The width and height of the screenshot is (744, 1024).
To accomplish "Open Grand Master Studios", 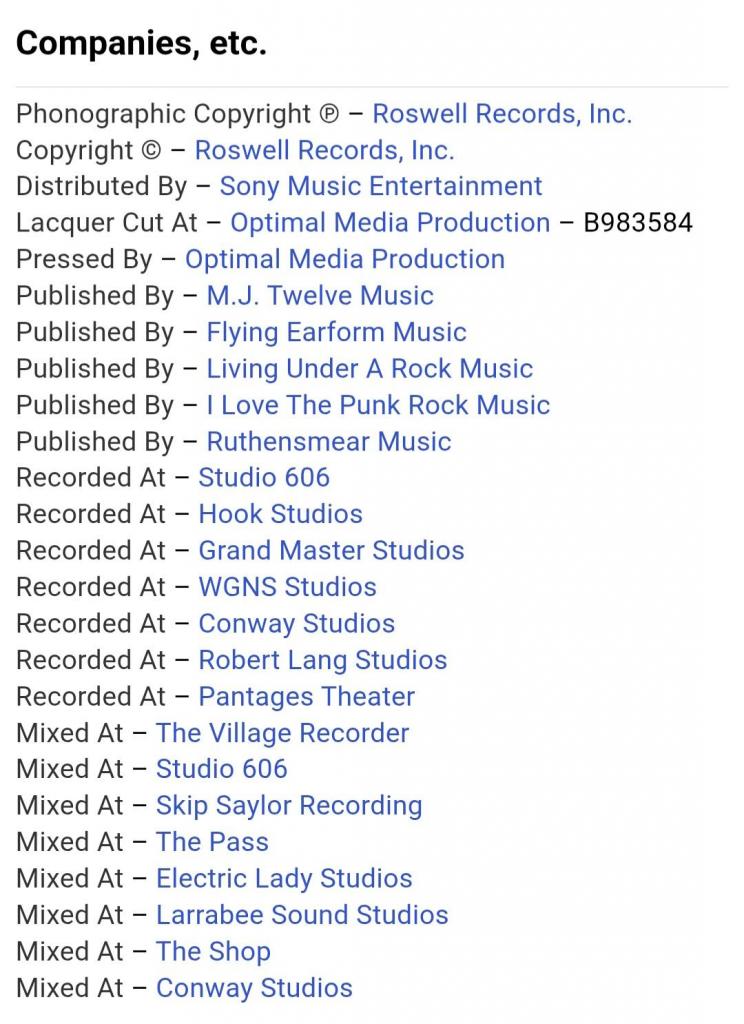I will click(x=331, y=551).
